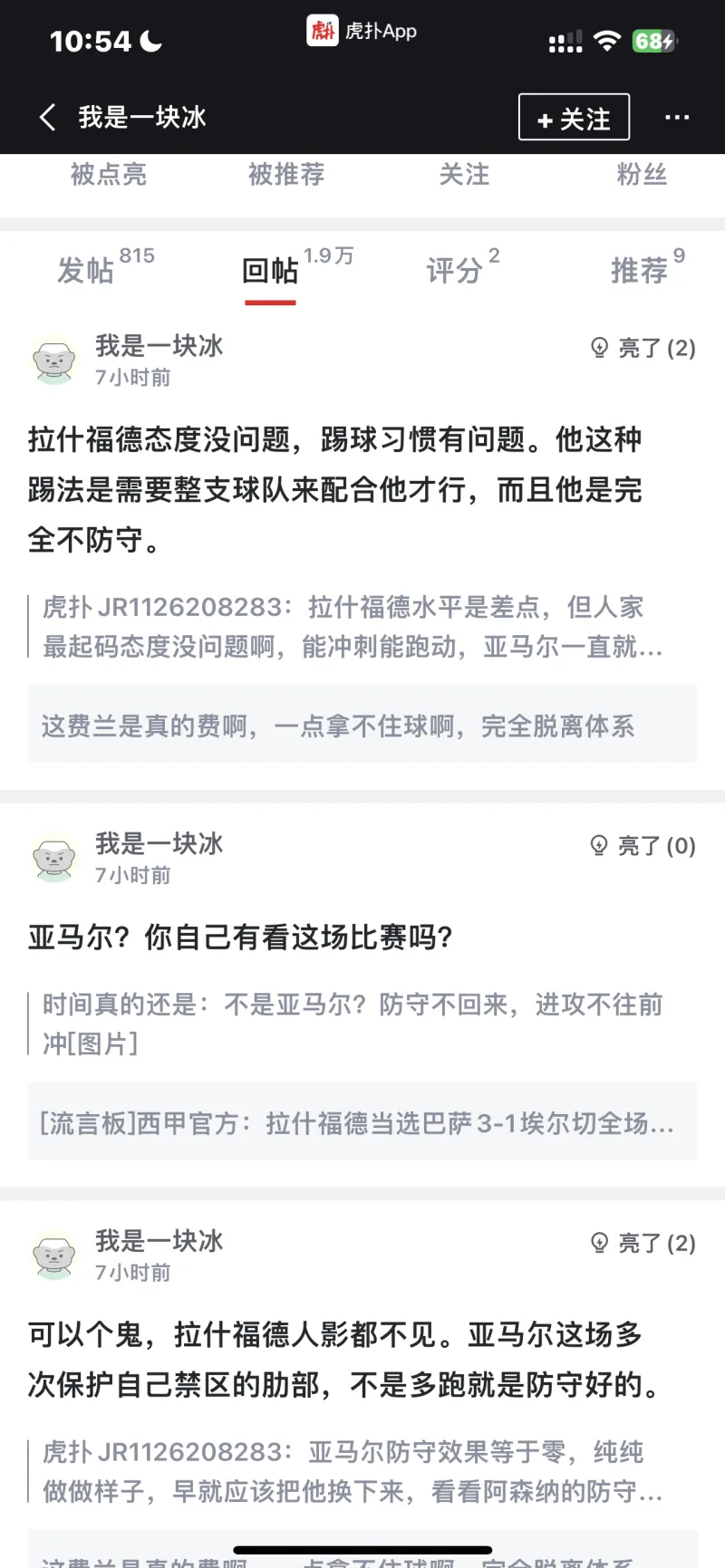Select the 回帖 tab
Viewport: 725px width, 1568px height.
[x=270, y=270]
